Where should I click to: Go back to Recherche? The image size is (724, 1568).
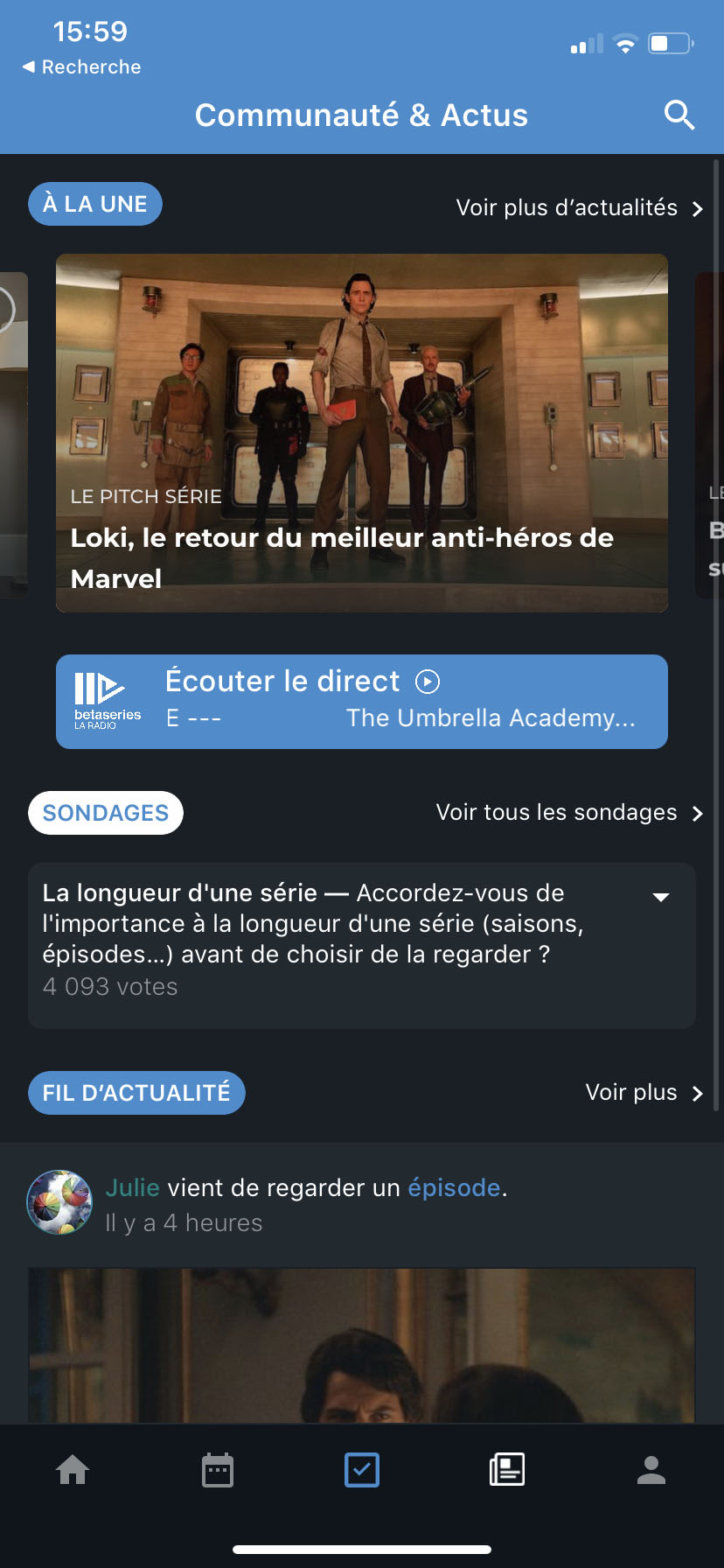click(x=81, y=66)
